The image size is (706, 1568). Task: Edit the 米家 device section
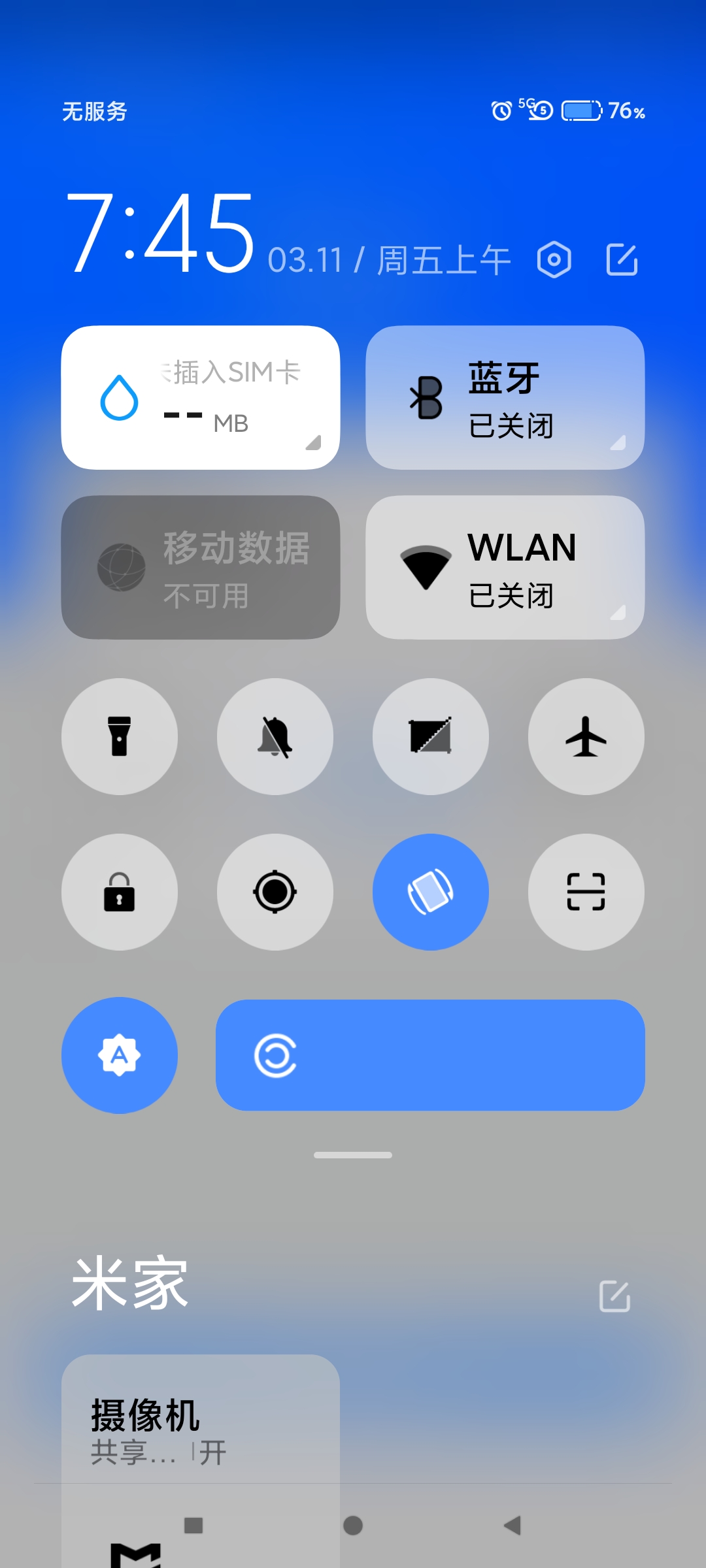[x=615, y=1296]
